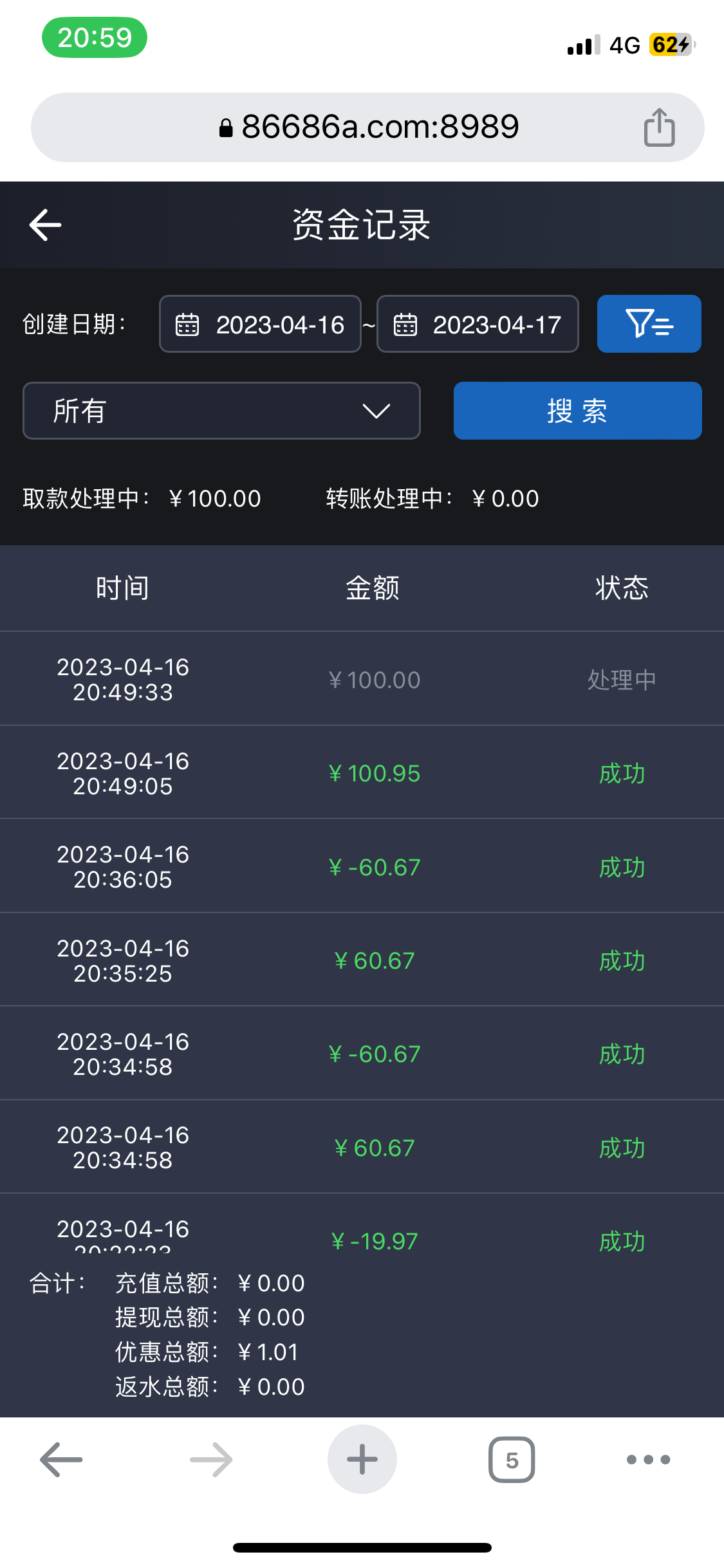Viewport: 724px width, 1568px height.
Task: Tap the browser forward navigation arrow
Action: pyautogui.click(x=211, y=1460)
